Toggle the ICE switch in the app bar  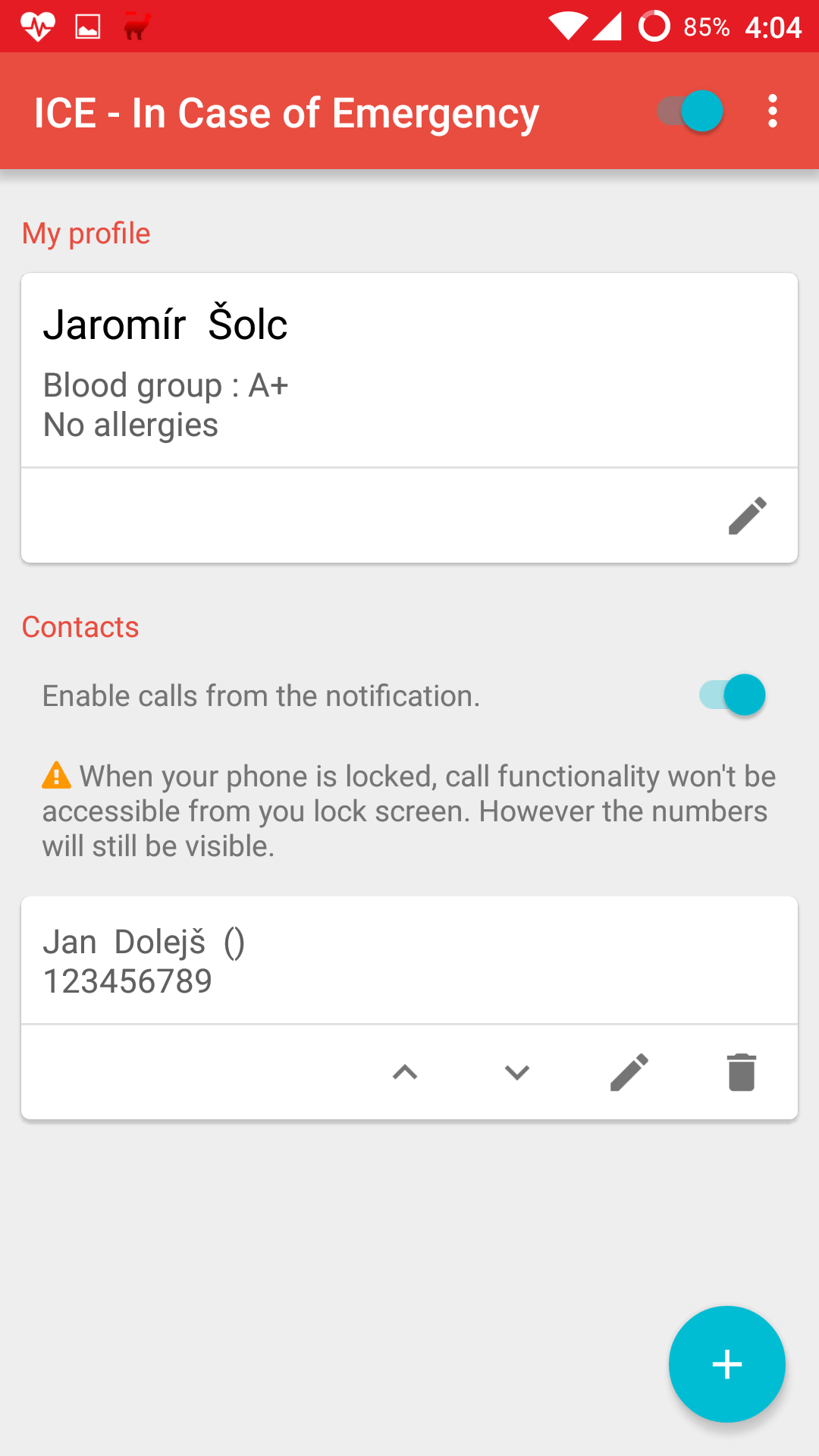coord(689,111)
